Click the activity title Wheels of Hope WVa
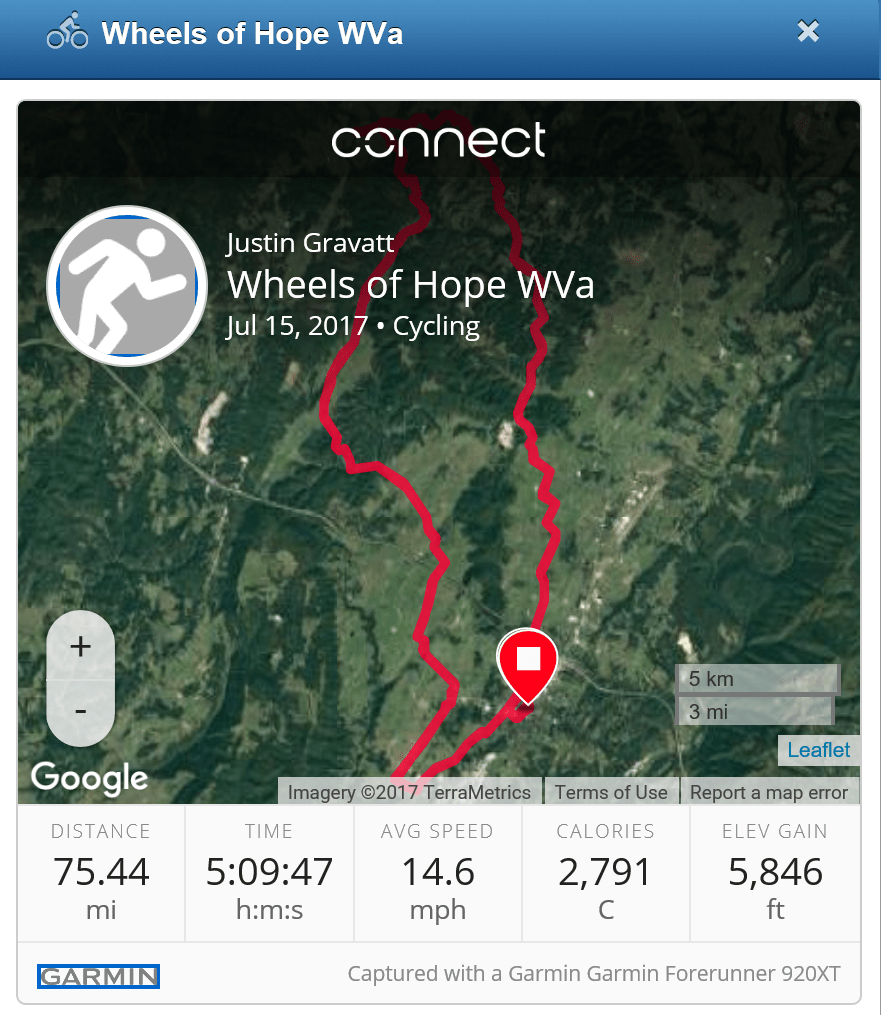 [x=411, y=285]
